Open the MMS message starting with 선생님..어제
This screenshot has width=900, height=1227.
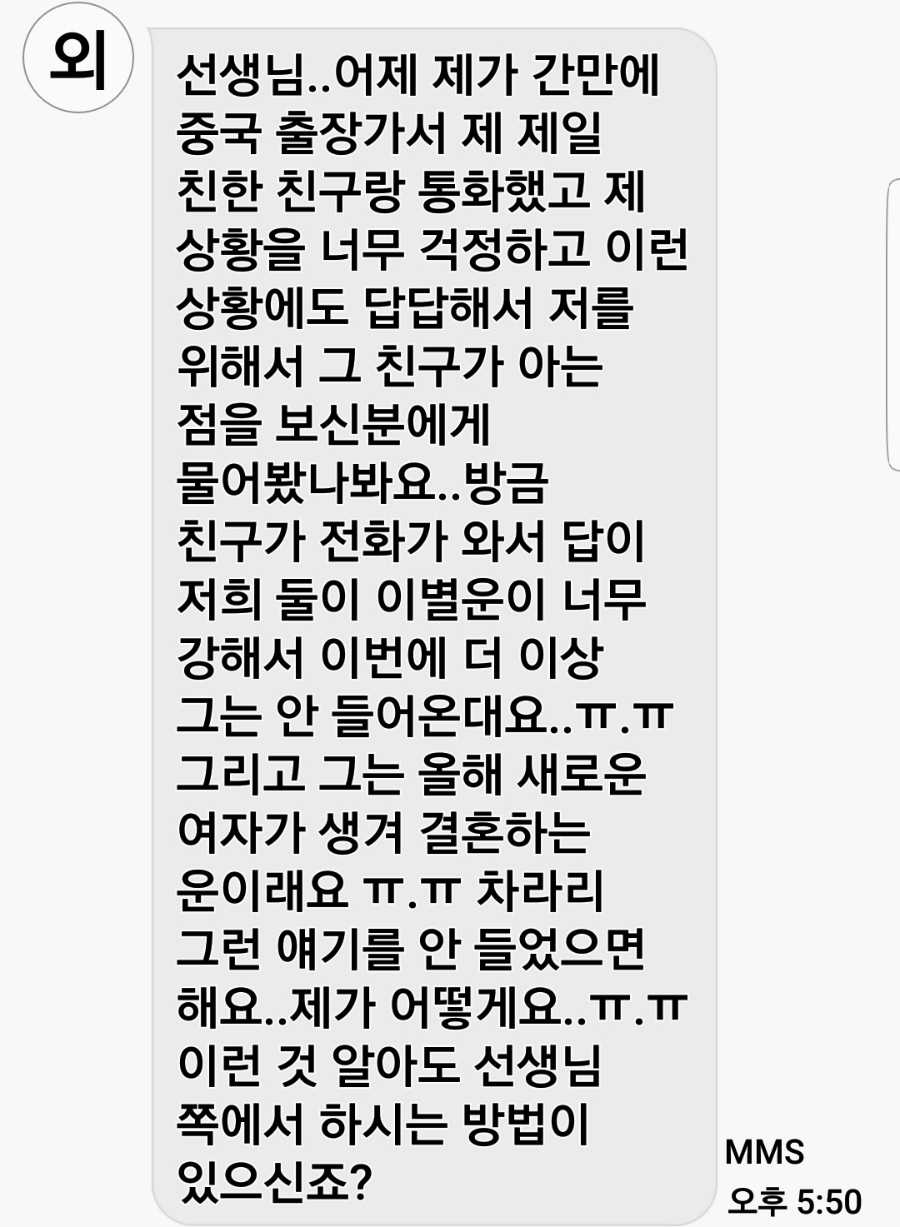click(x=432, y=620)
